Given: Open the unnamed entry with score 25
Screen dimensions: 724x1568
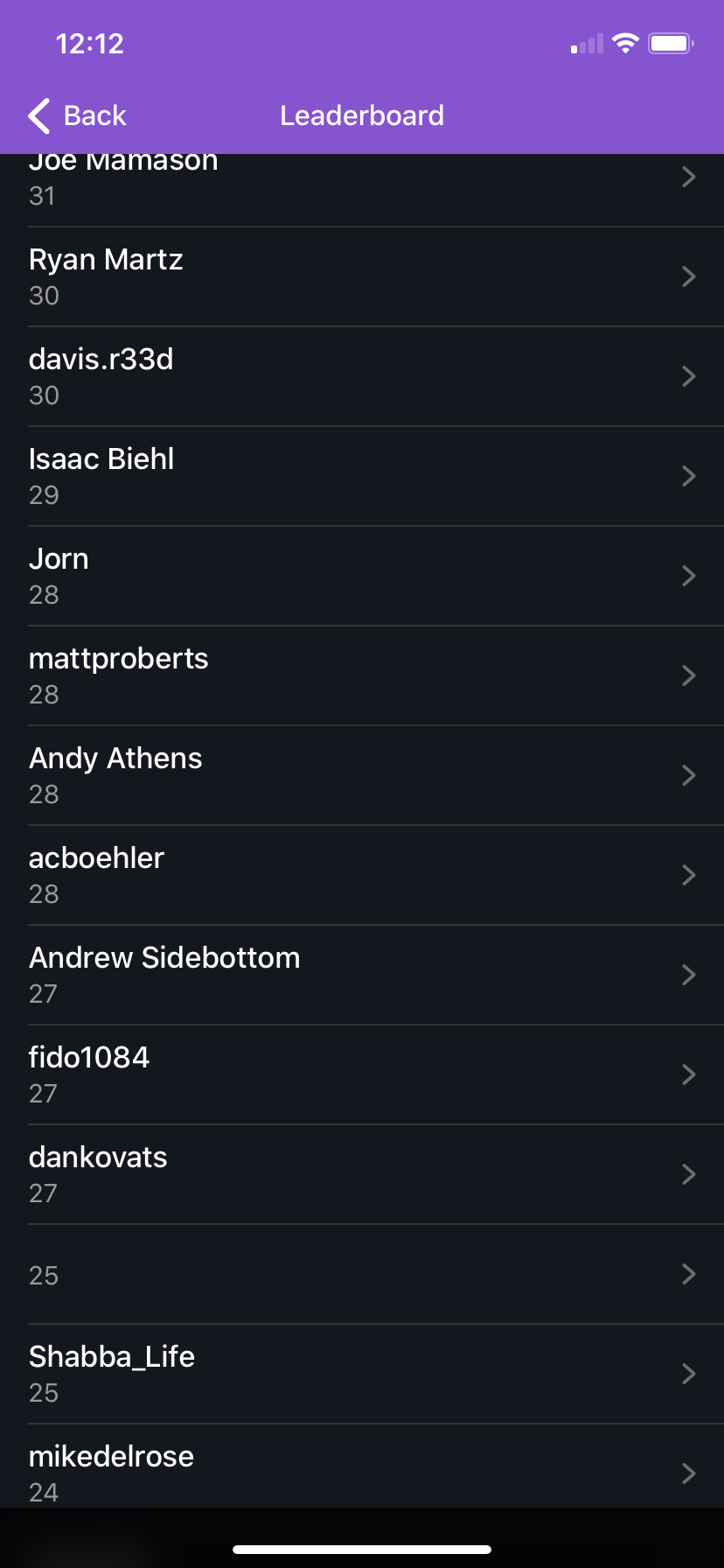Looking at the screenshot, I should click(x=362, y=1275).
